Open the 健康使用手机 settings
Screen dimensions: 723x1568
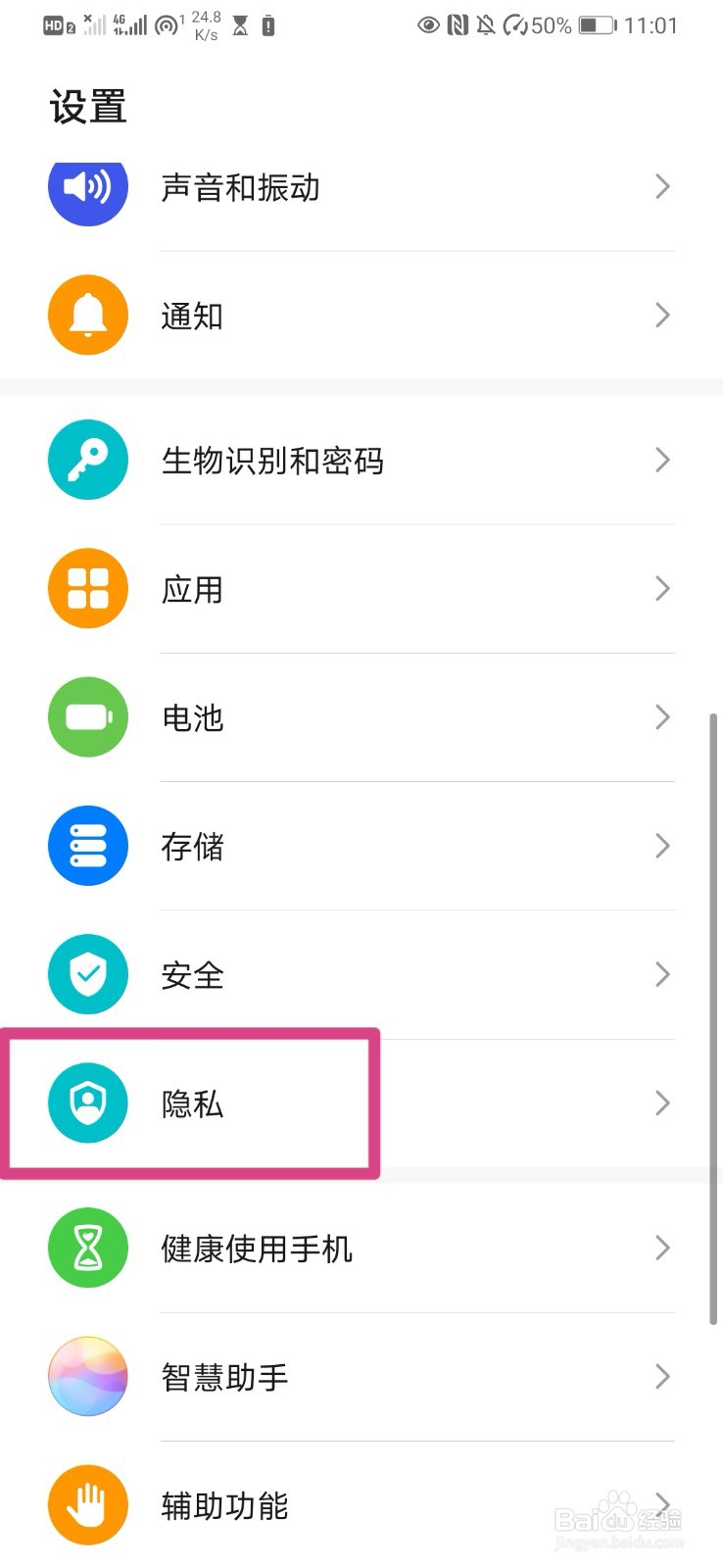point(294,1248)
